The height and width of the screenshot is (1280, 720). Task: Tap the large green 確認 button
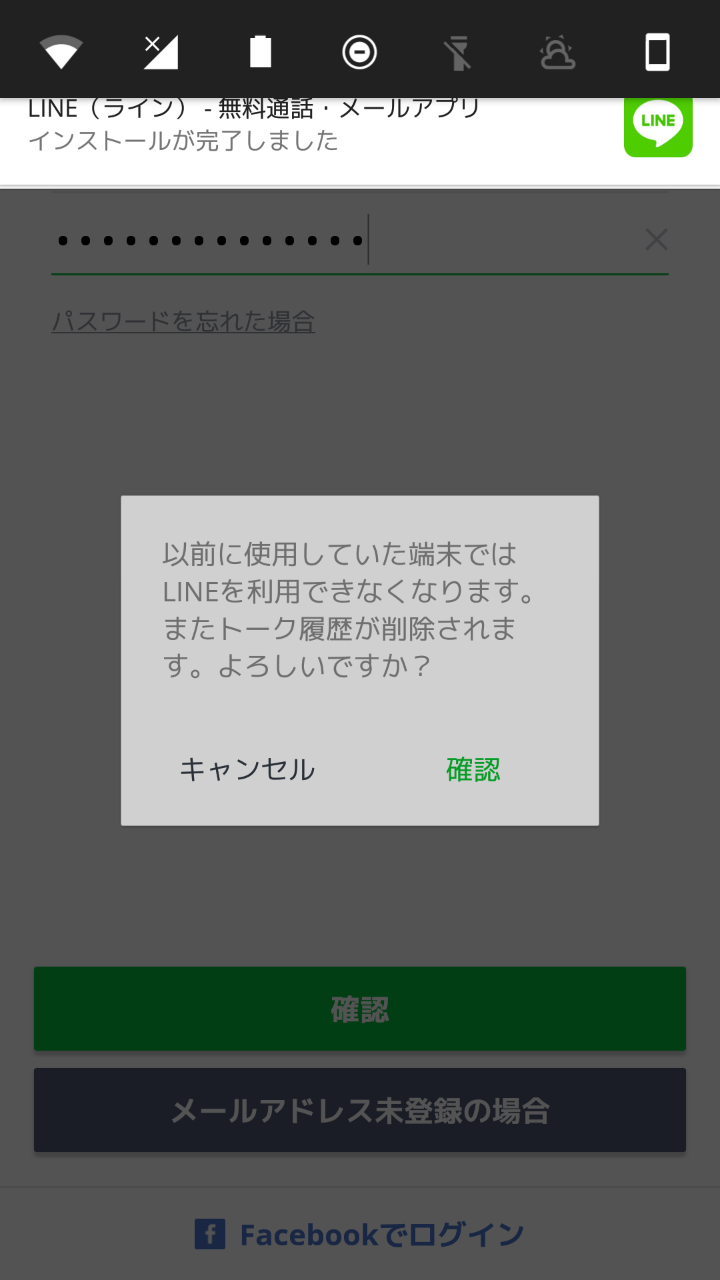[x=360, y=1009]
